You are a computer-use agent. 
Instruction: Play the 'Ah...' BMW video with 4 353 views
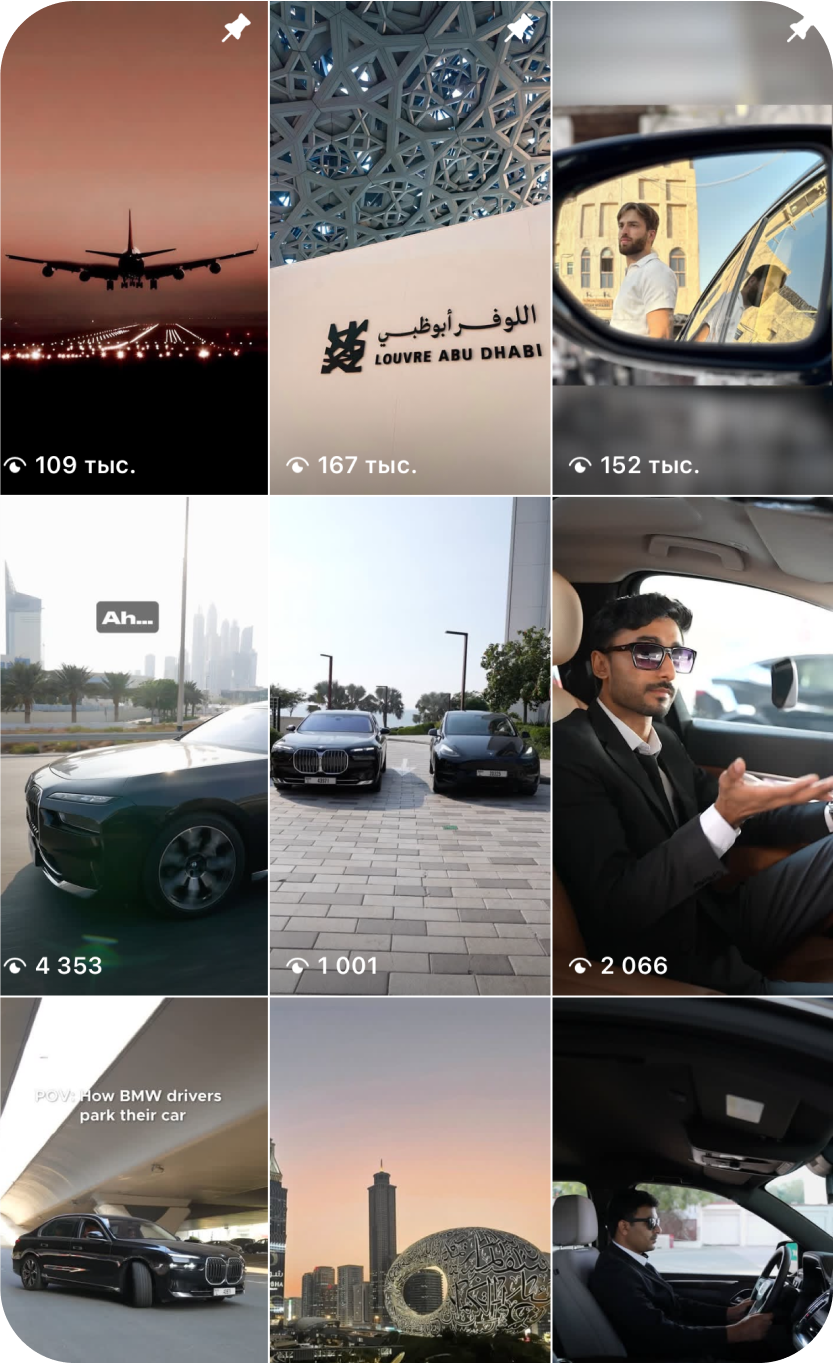click(133, 745)
